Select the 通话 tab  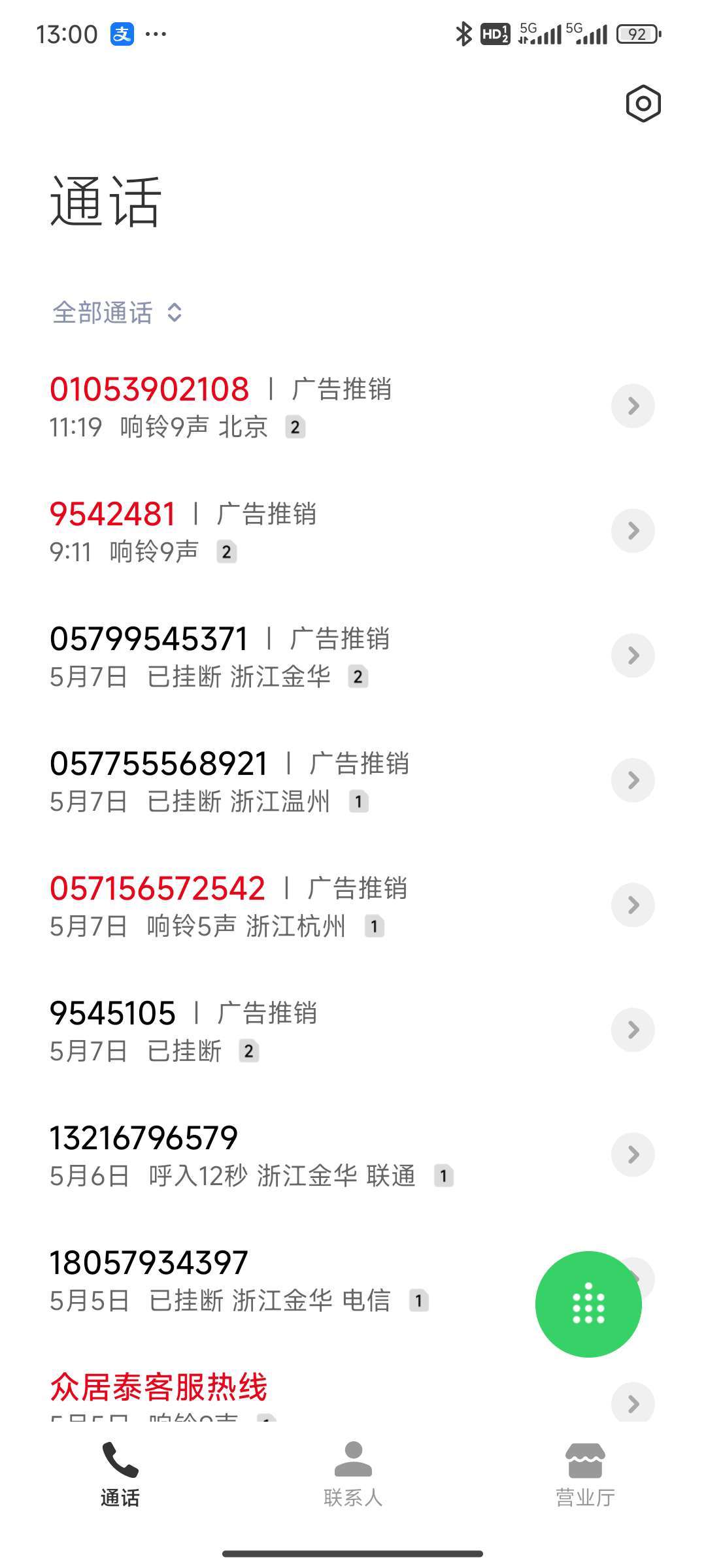click(120, 1475)
